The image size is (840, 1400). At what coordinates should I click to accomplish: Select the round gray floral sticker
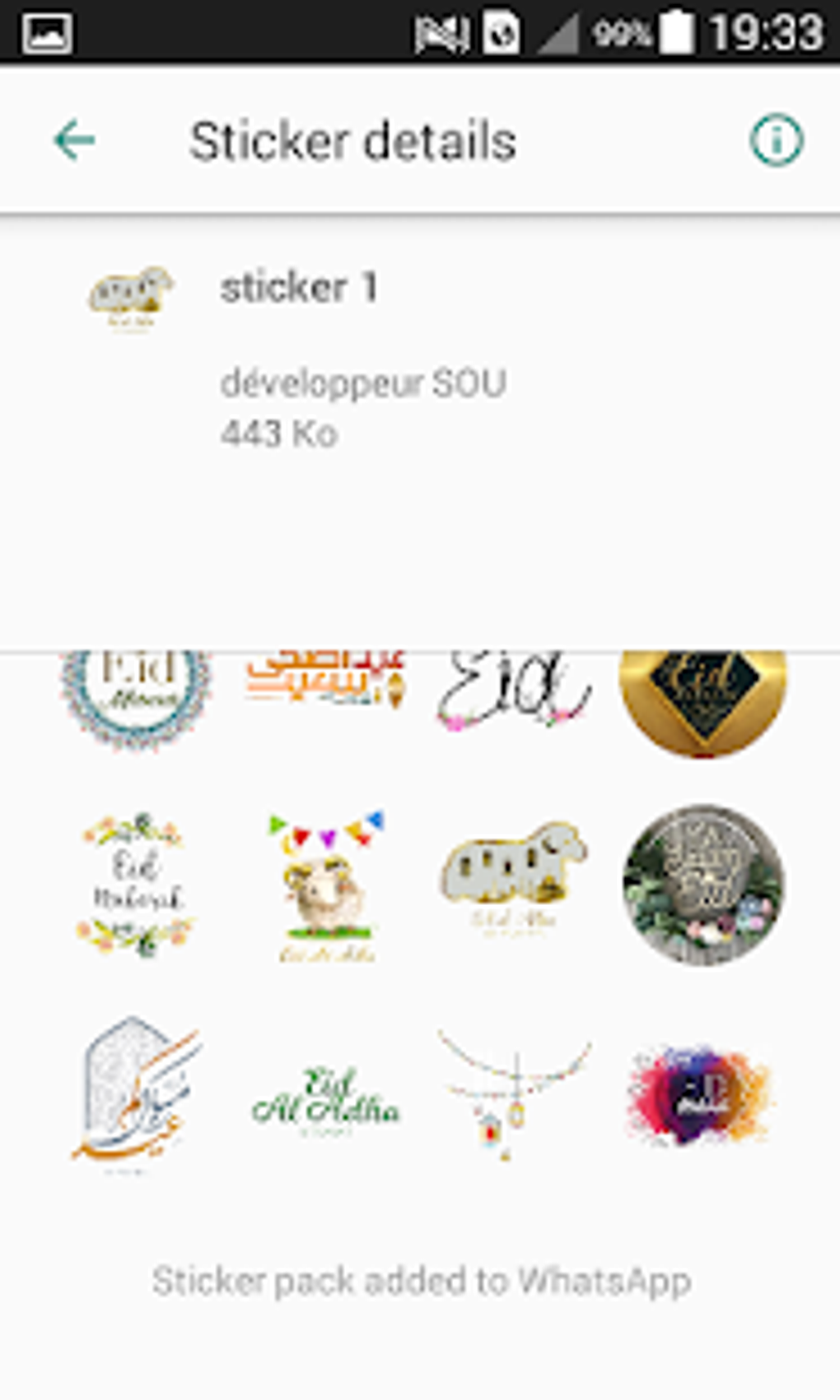[702, 884]
